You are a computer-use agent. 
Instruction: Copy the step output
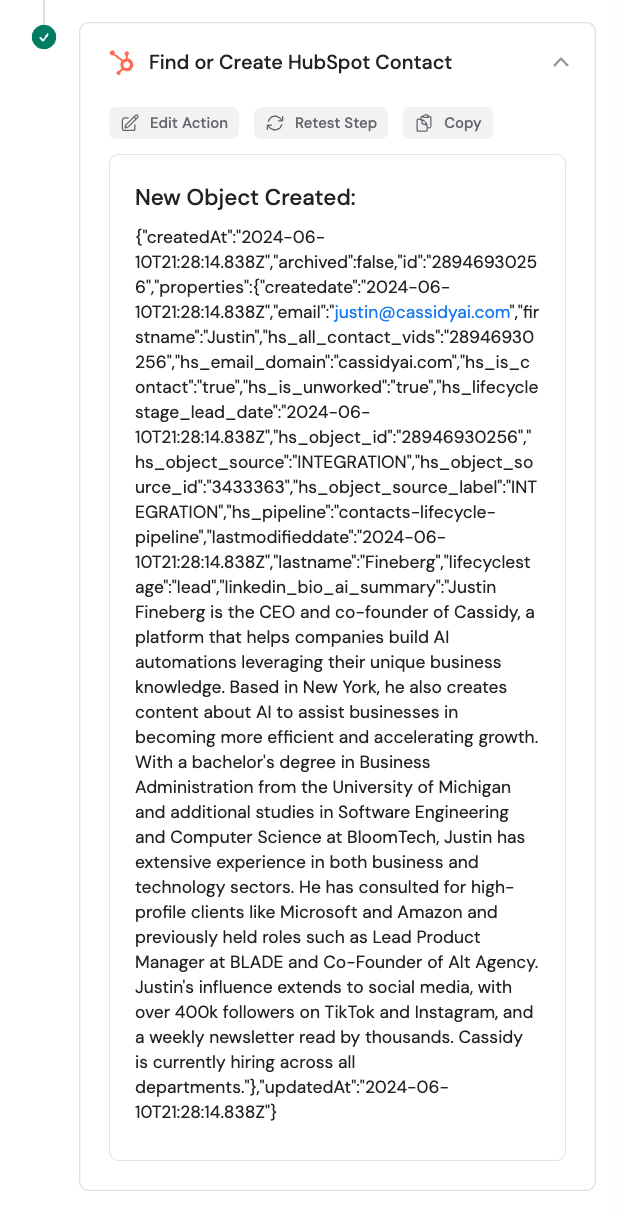coord(448,123)
